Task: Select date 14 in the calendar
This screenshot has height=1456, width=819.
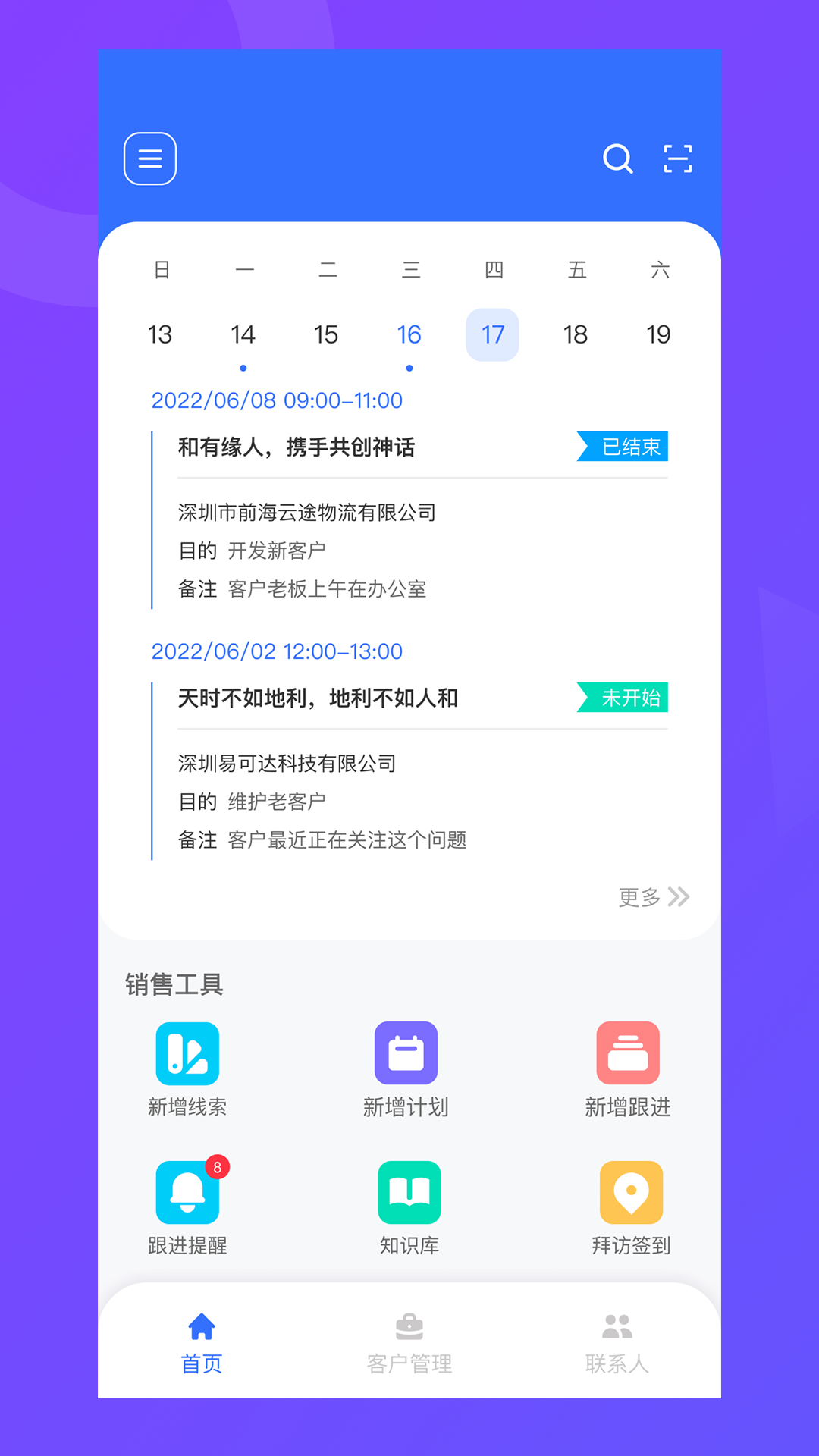Action: coord(243,334)
